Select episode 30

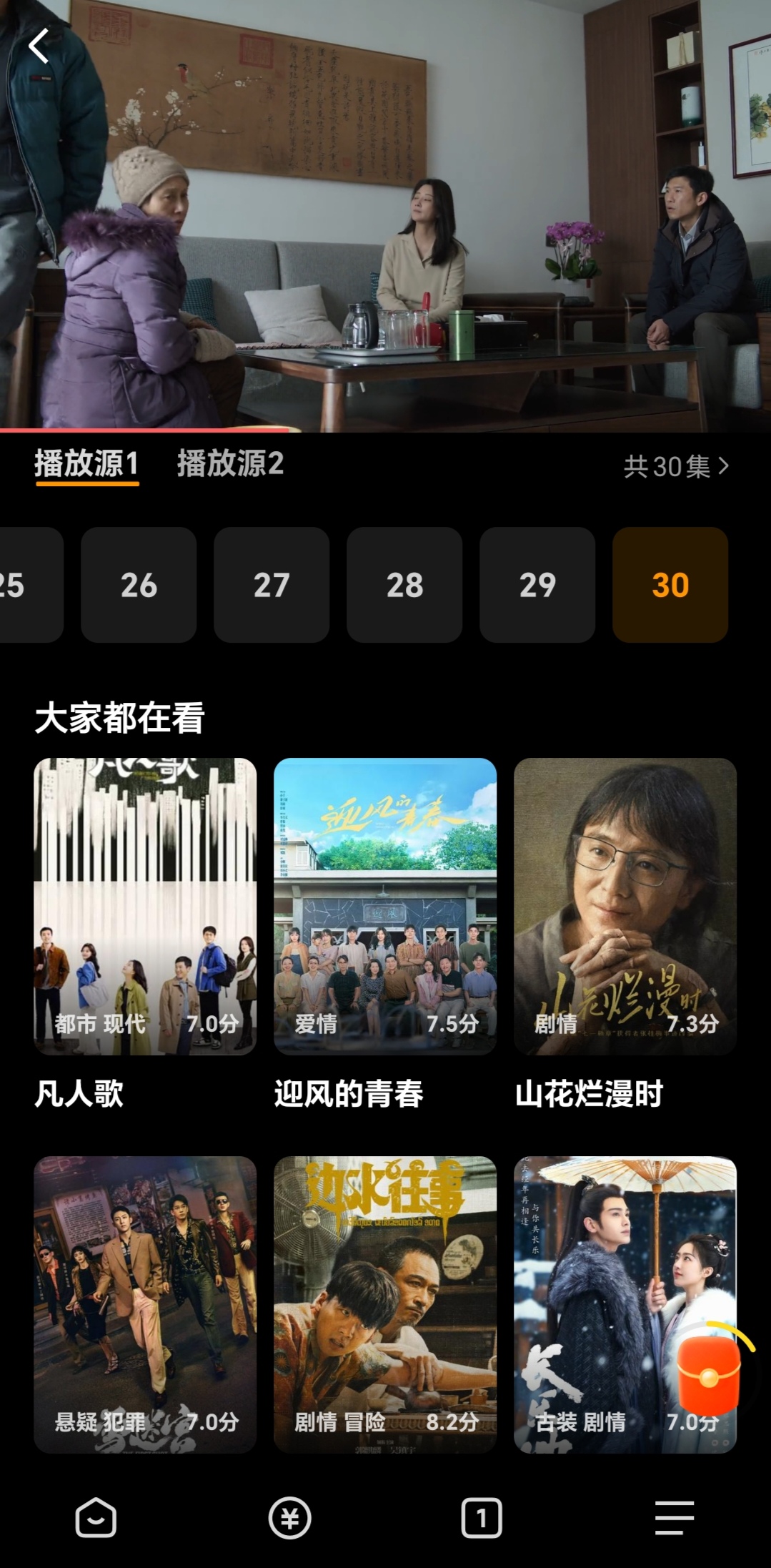click(670, 585)
